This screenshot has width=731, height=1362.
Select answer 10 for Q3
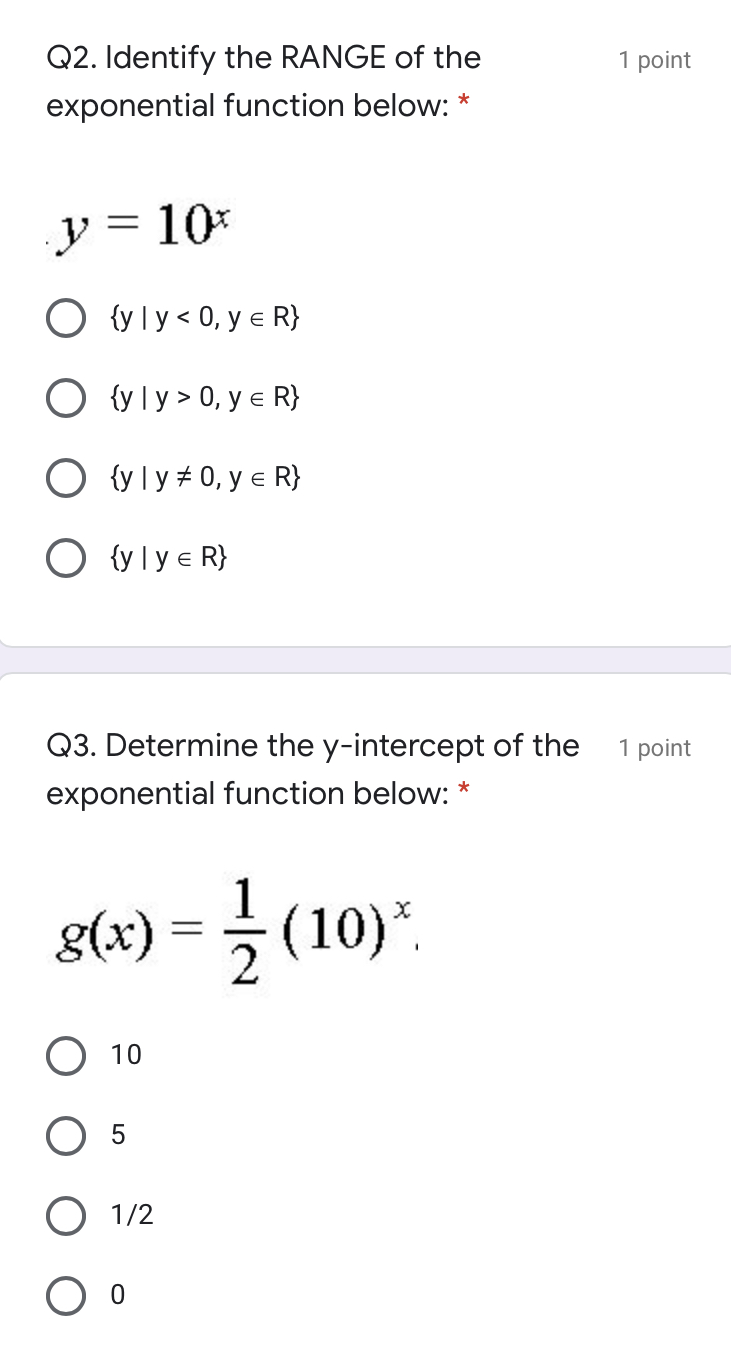(65, 1055)
